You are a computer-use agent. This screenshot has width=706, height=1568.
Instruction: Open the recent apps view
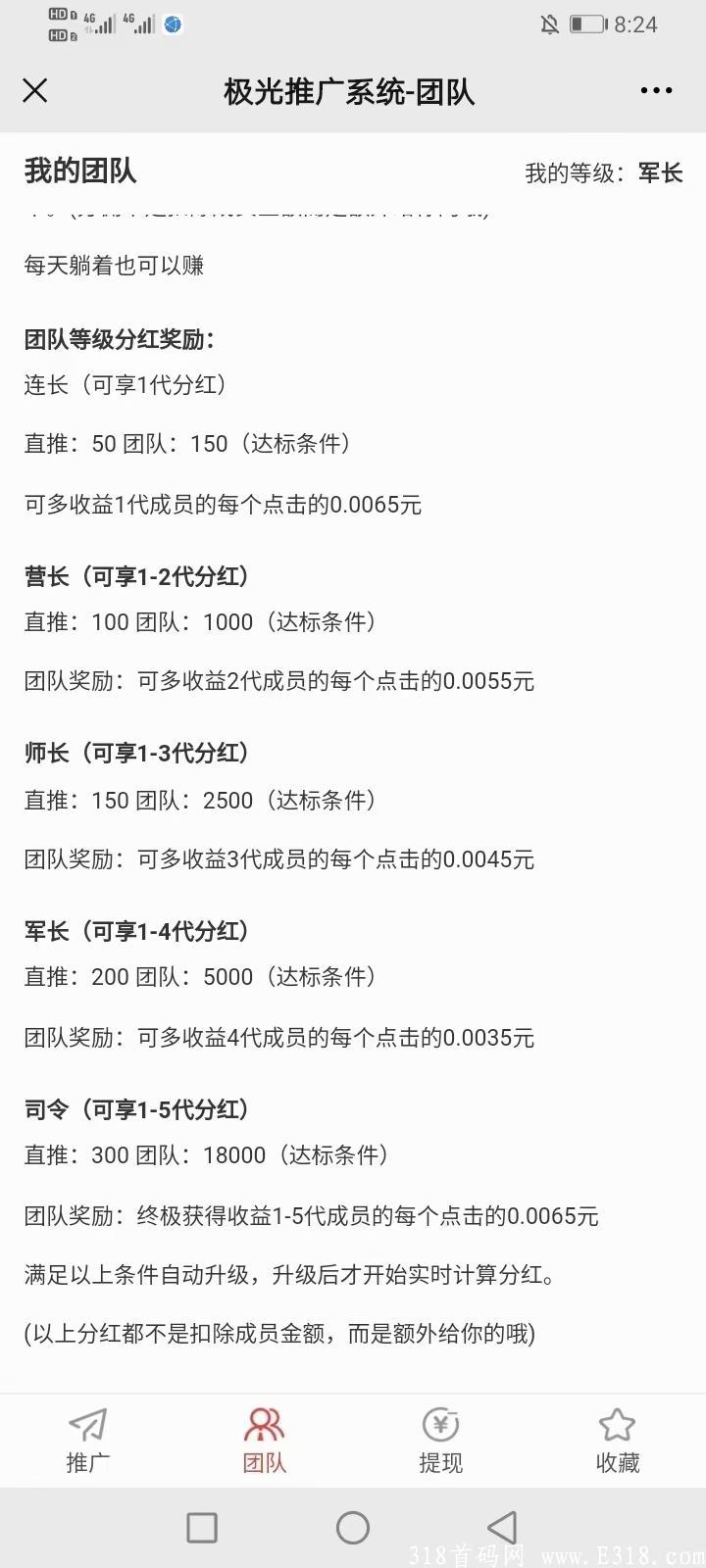pyautogui.click(x=202, y=1527)
